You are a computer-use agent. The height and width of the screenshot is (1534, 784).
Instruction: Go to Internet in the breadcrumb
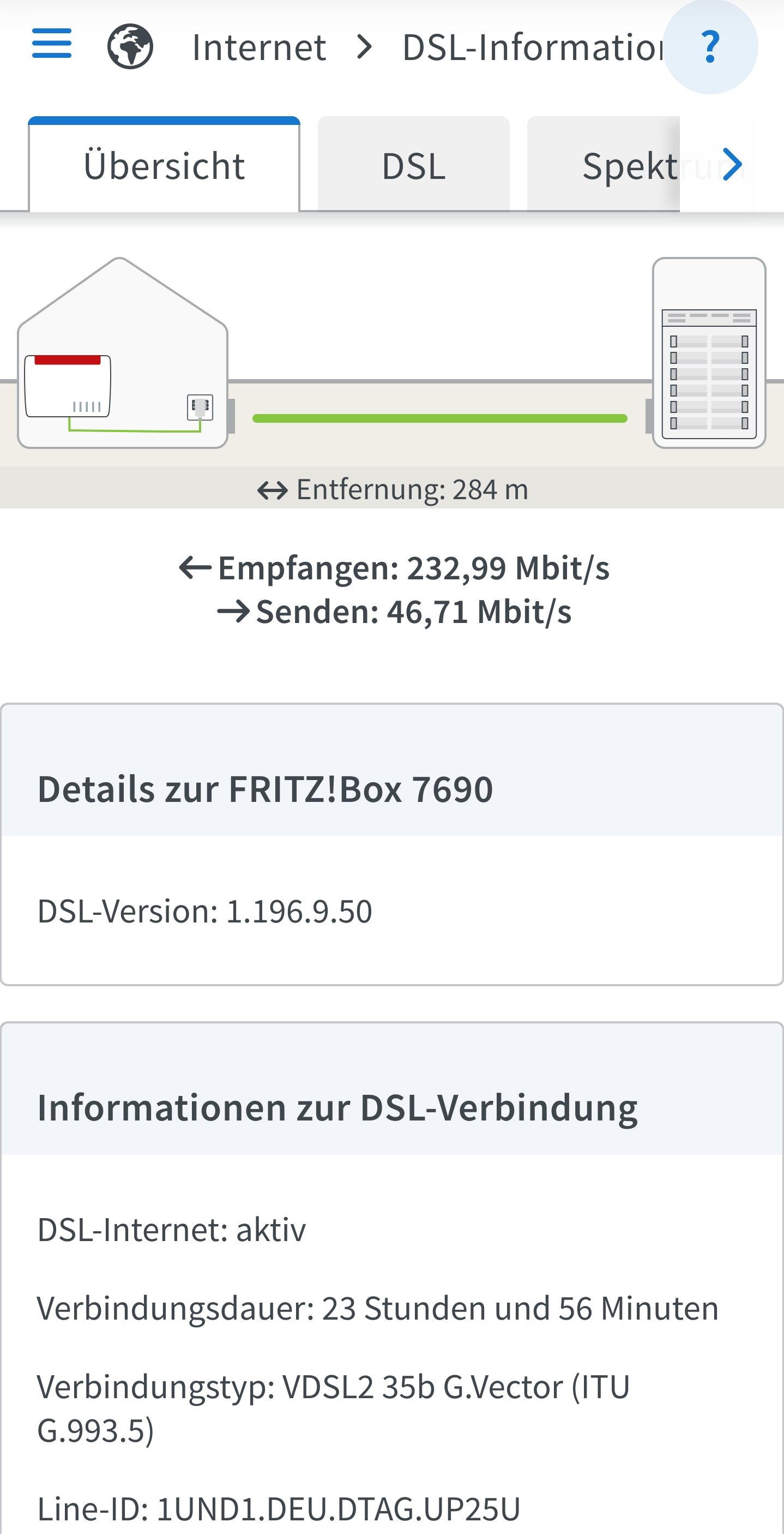click(259, 47)
